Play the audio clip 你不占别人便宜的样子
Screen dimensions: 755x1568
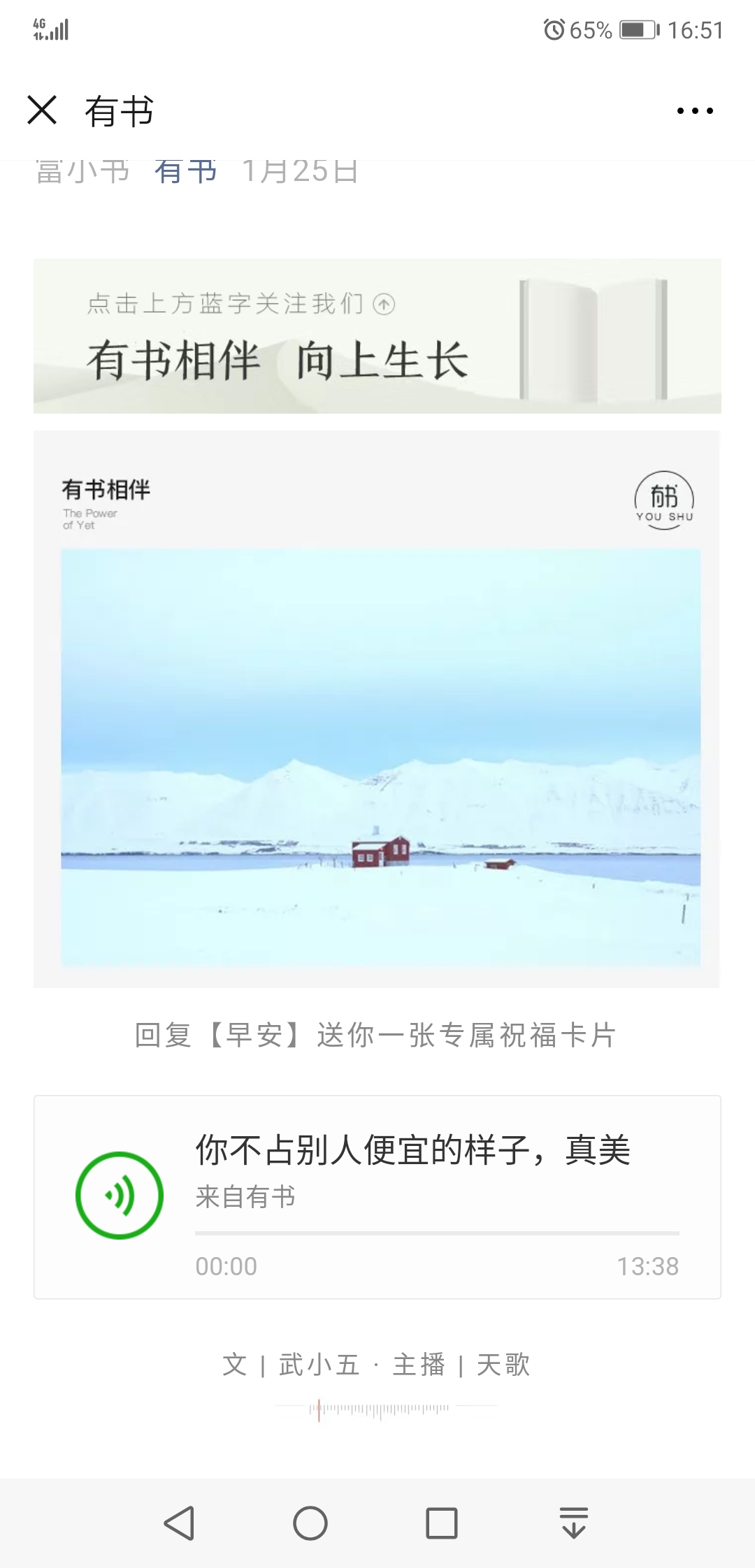pos(120,1195)
